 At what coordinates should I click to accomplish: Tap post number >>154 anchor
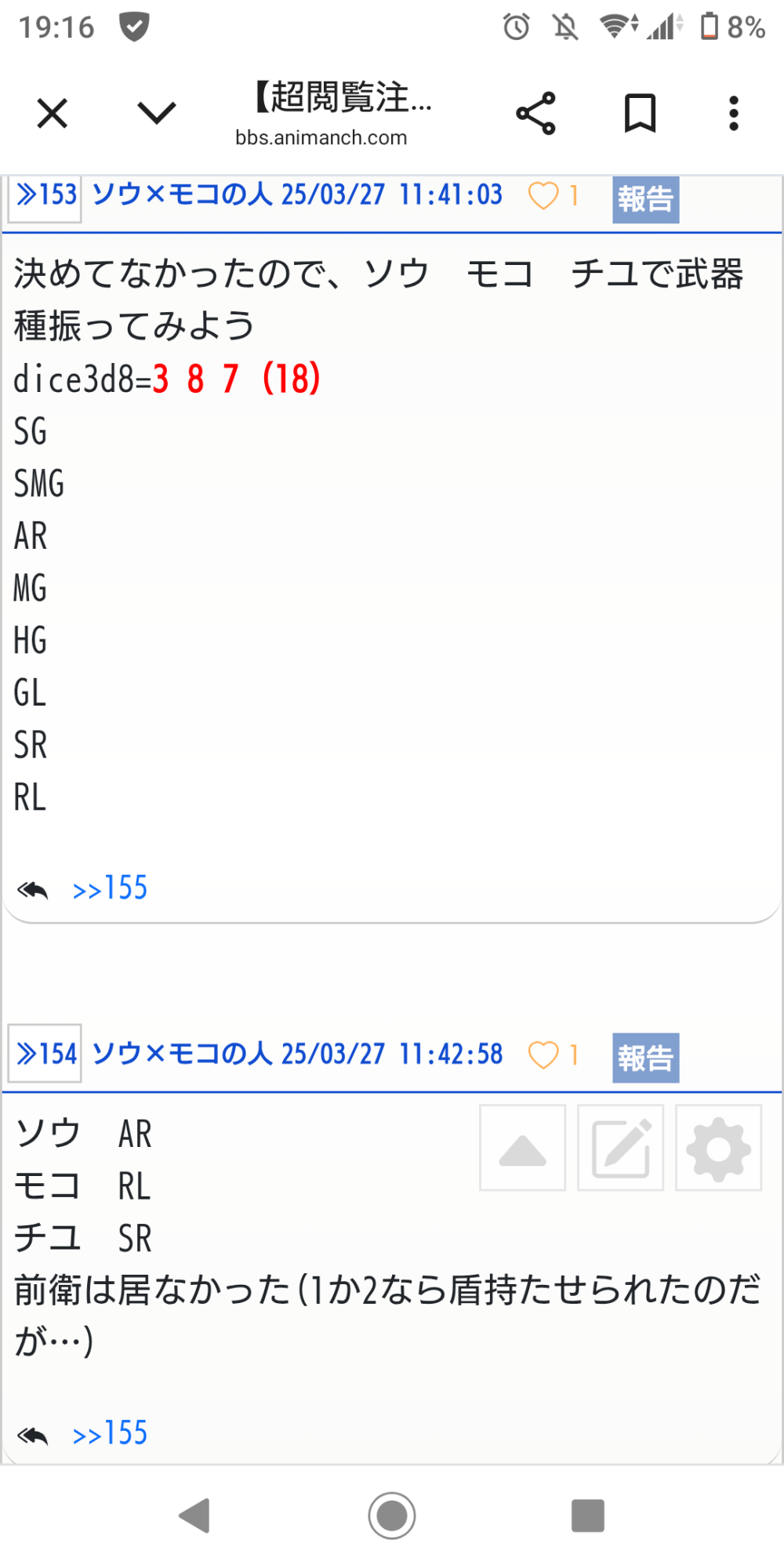(x=45, y=1054)
